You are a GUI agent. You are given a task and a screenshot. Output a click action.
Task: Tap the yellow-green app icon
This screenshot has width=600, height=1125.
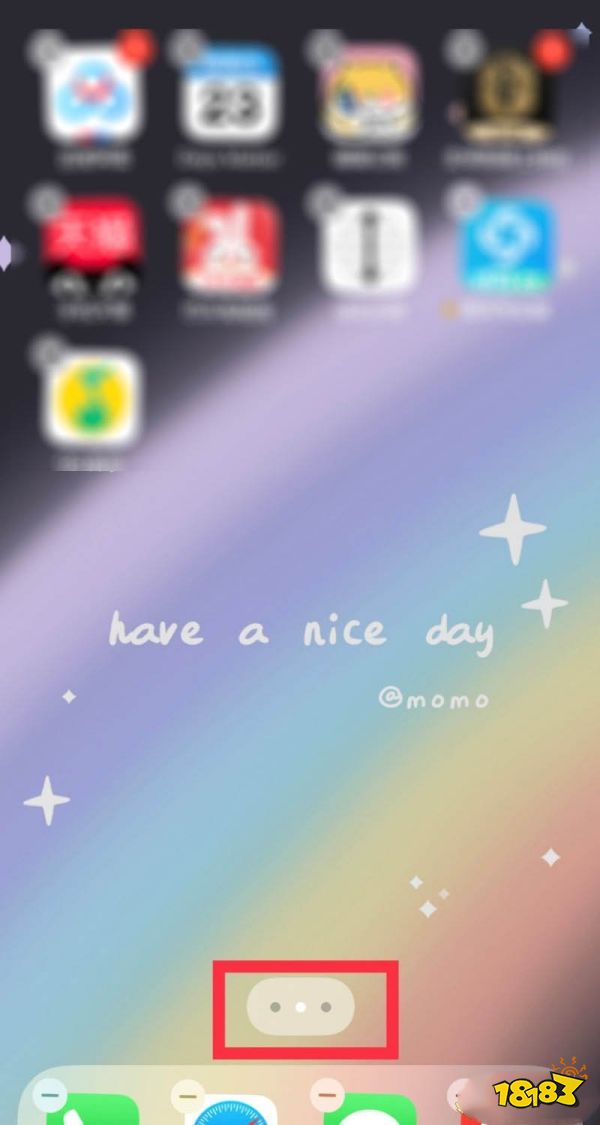point(92,398)
